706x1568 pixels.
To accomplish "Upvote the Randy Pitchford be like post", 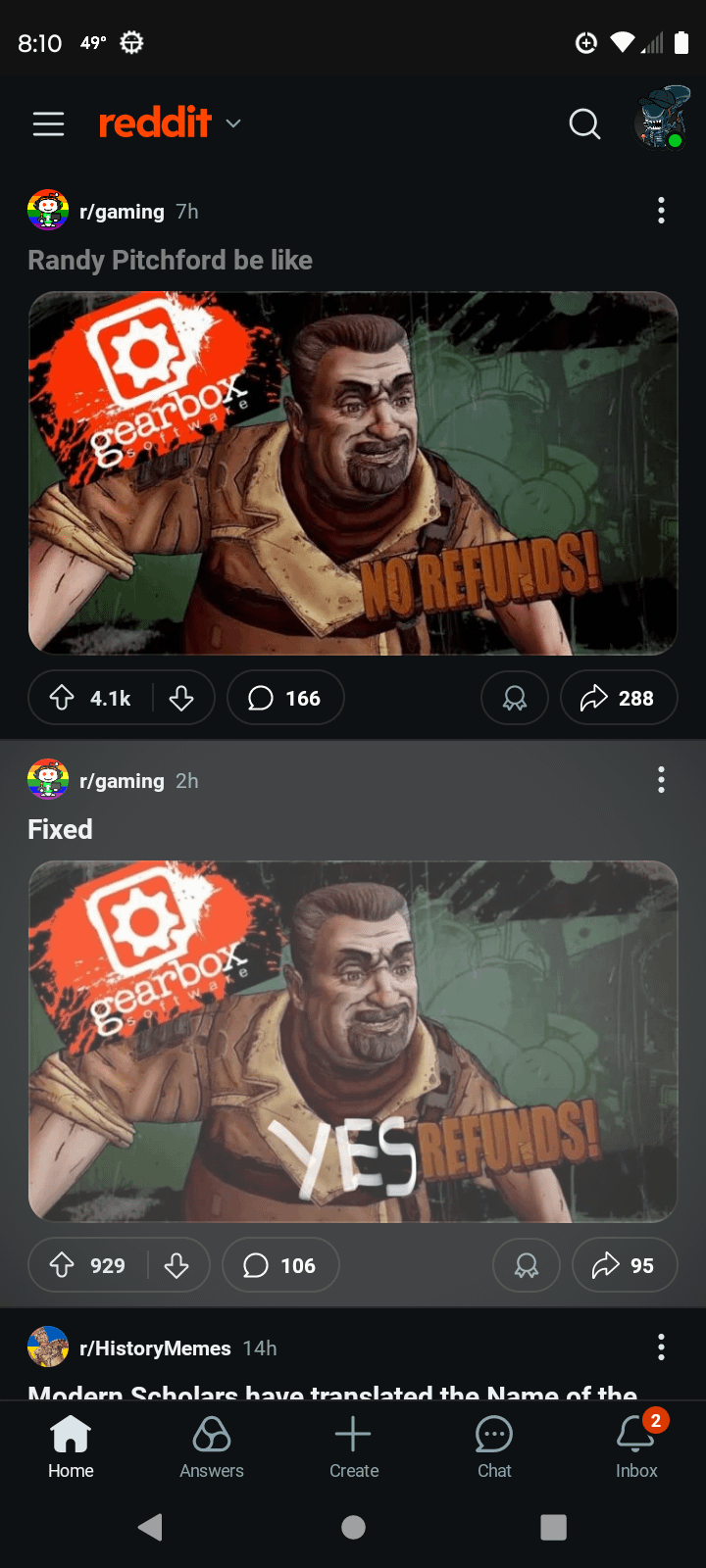I will pos(63,698).
